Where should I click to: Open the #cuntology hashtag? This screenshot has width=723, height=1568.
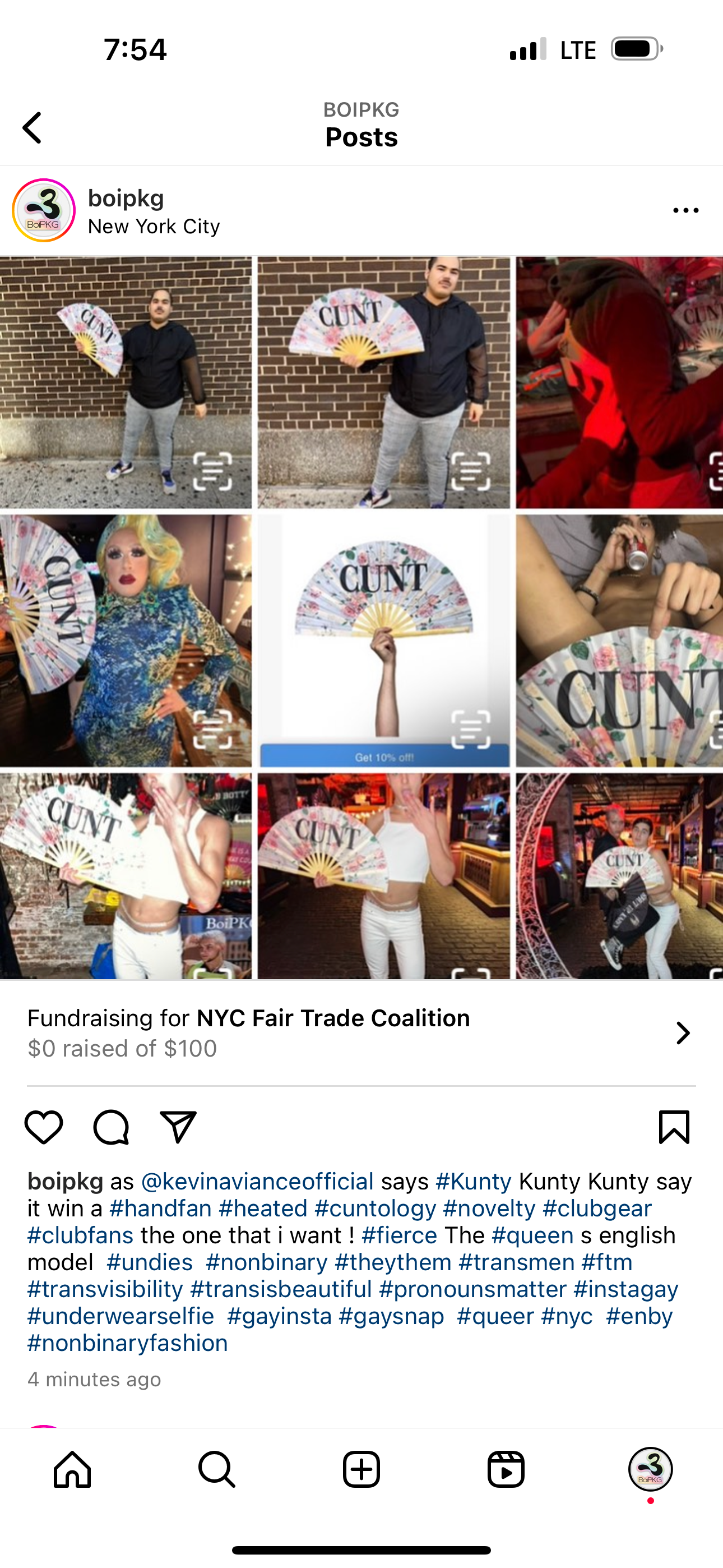[376, 1209]
